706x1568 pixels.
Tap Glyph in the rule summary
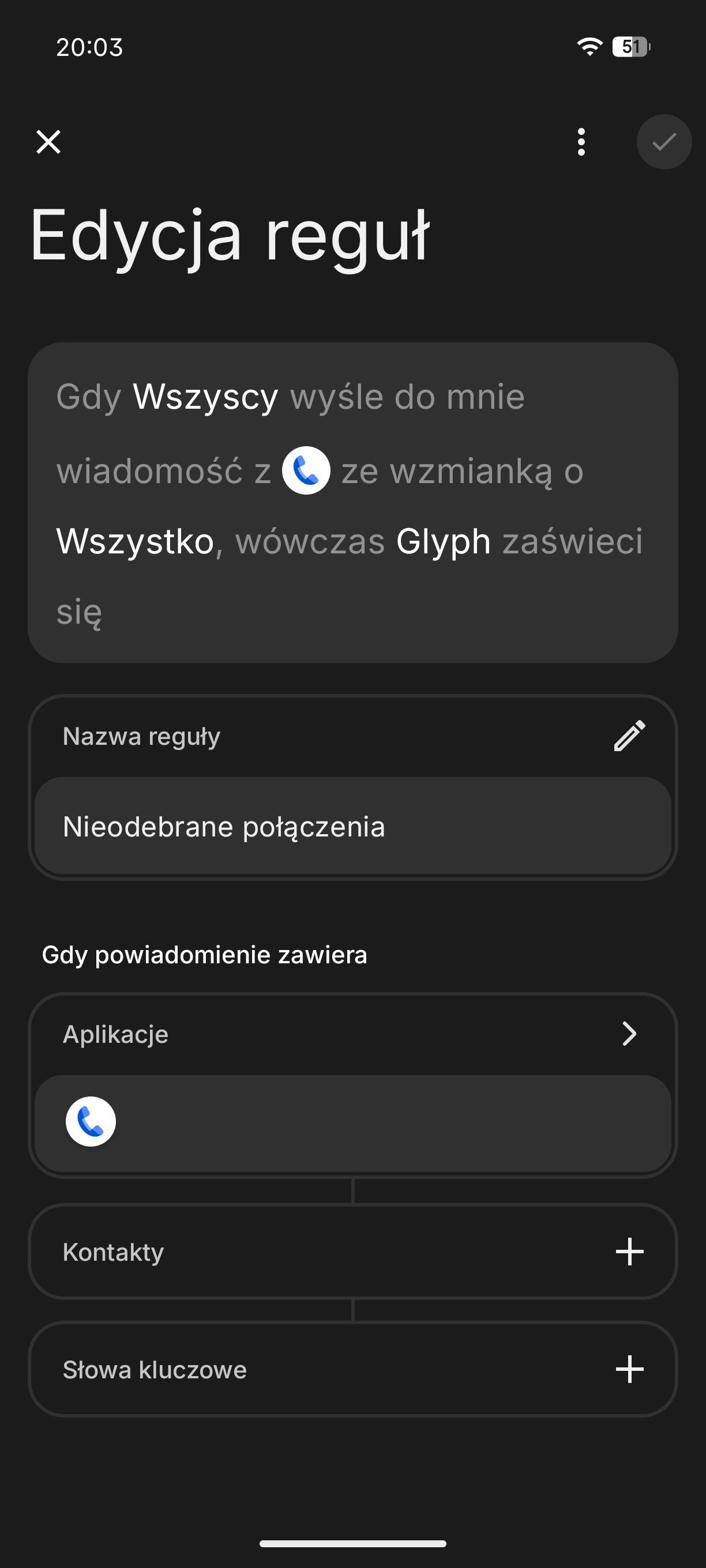coord(443,541)
